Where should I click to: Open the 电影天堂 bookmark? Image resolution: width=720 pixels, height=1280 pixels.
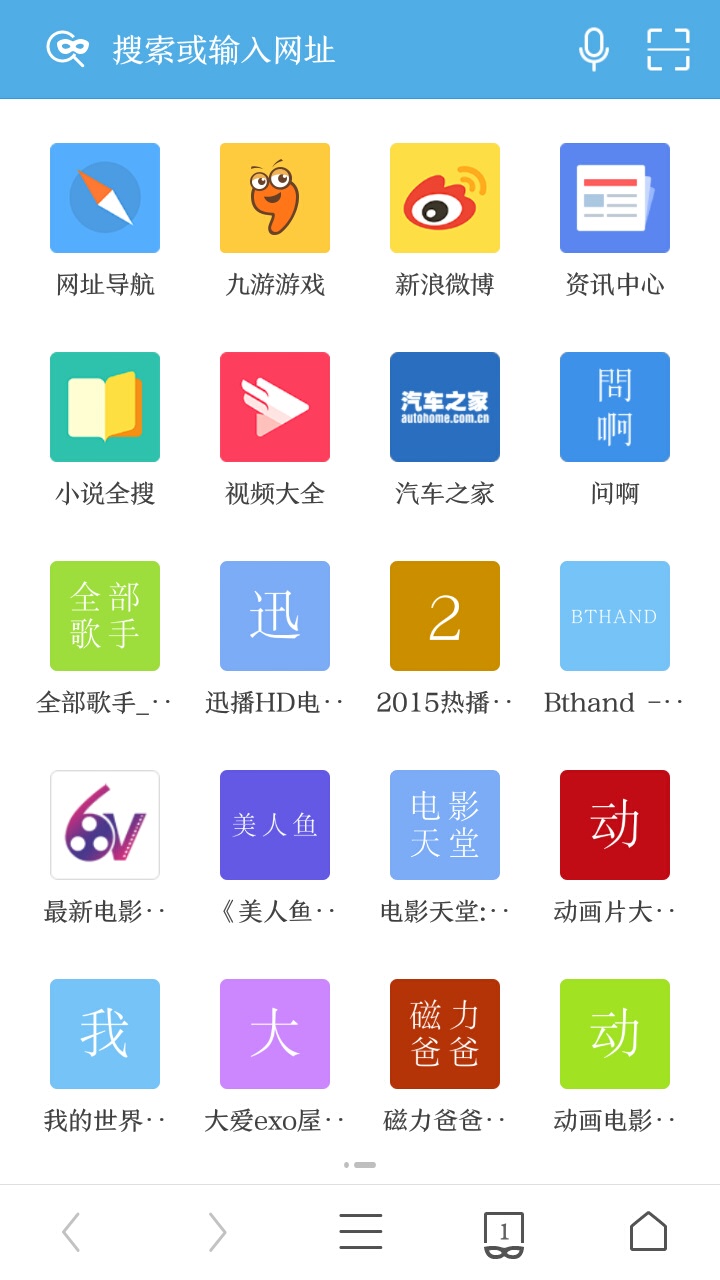click(x=445, y=825)
